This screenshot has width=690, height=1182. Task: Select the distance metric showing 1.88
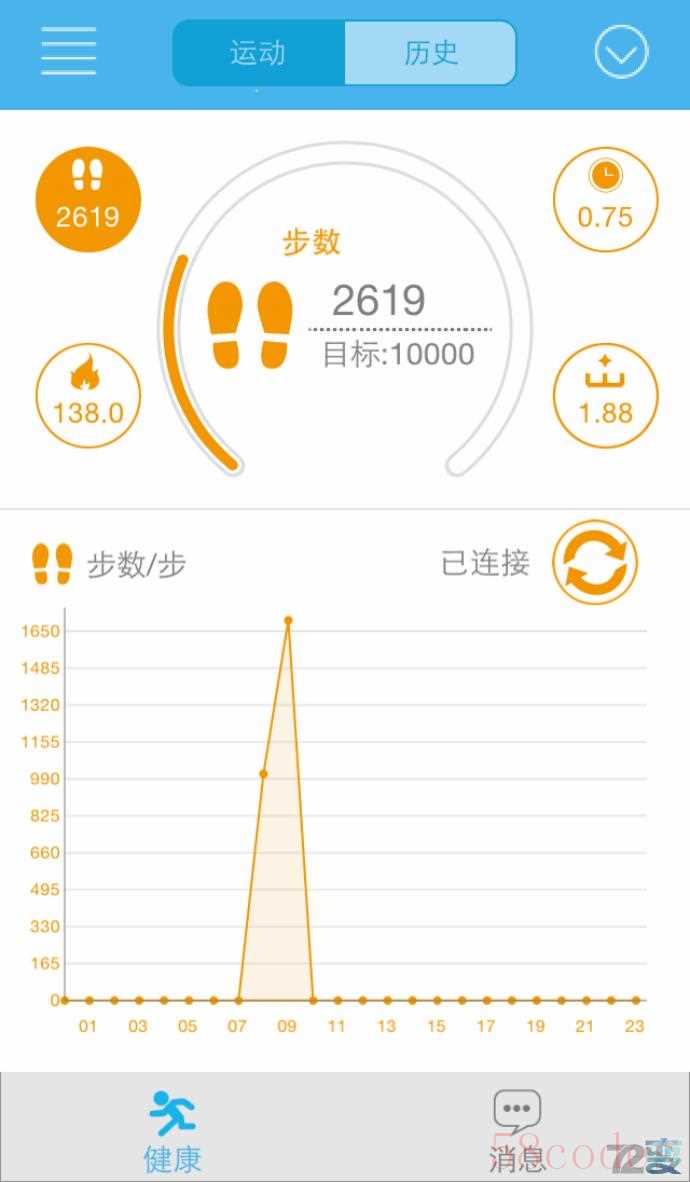[x=605, y=395]
